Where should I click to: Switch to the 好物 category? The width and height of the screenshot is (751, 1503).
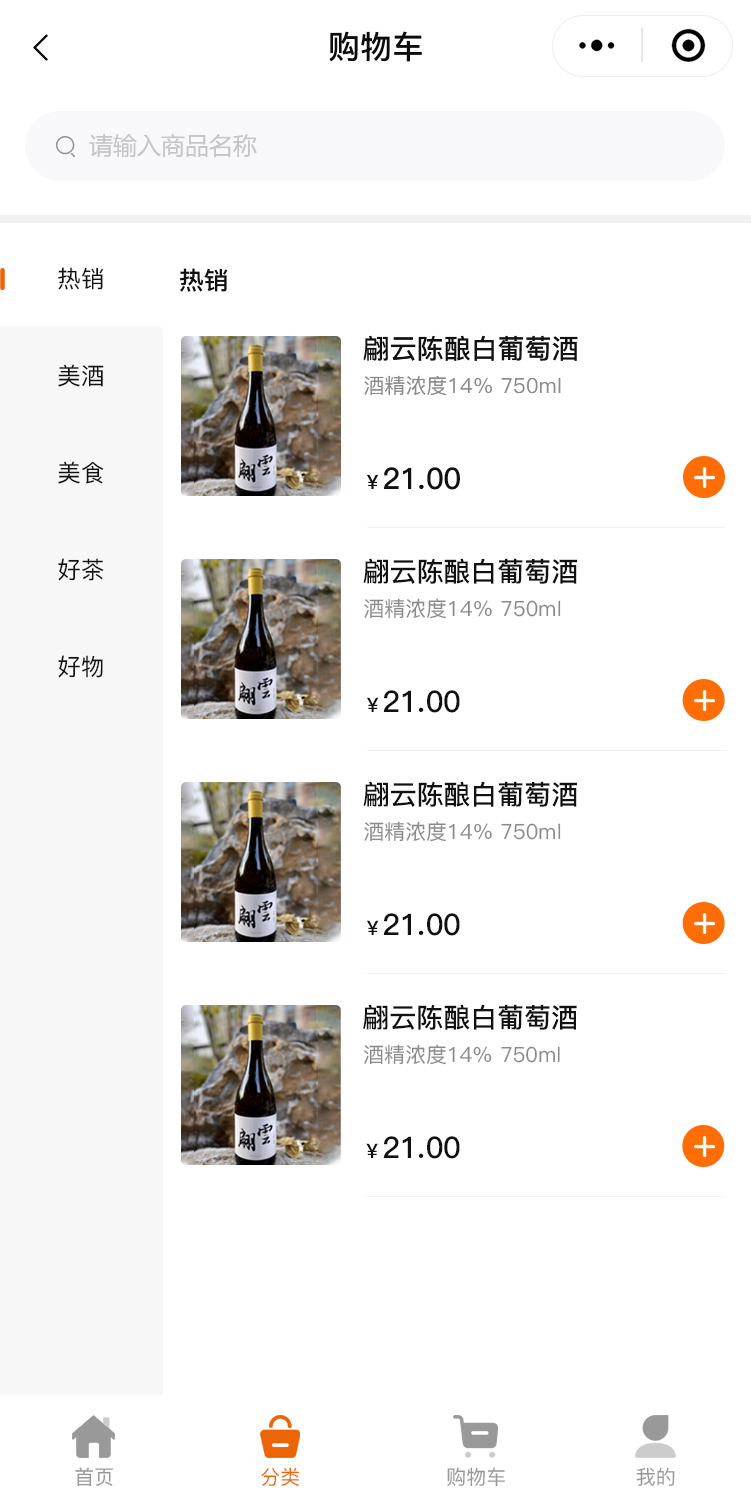pos(80,667)
